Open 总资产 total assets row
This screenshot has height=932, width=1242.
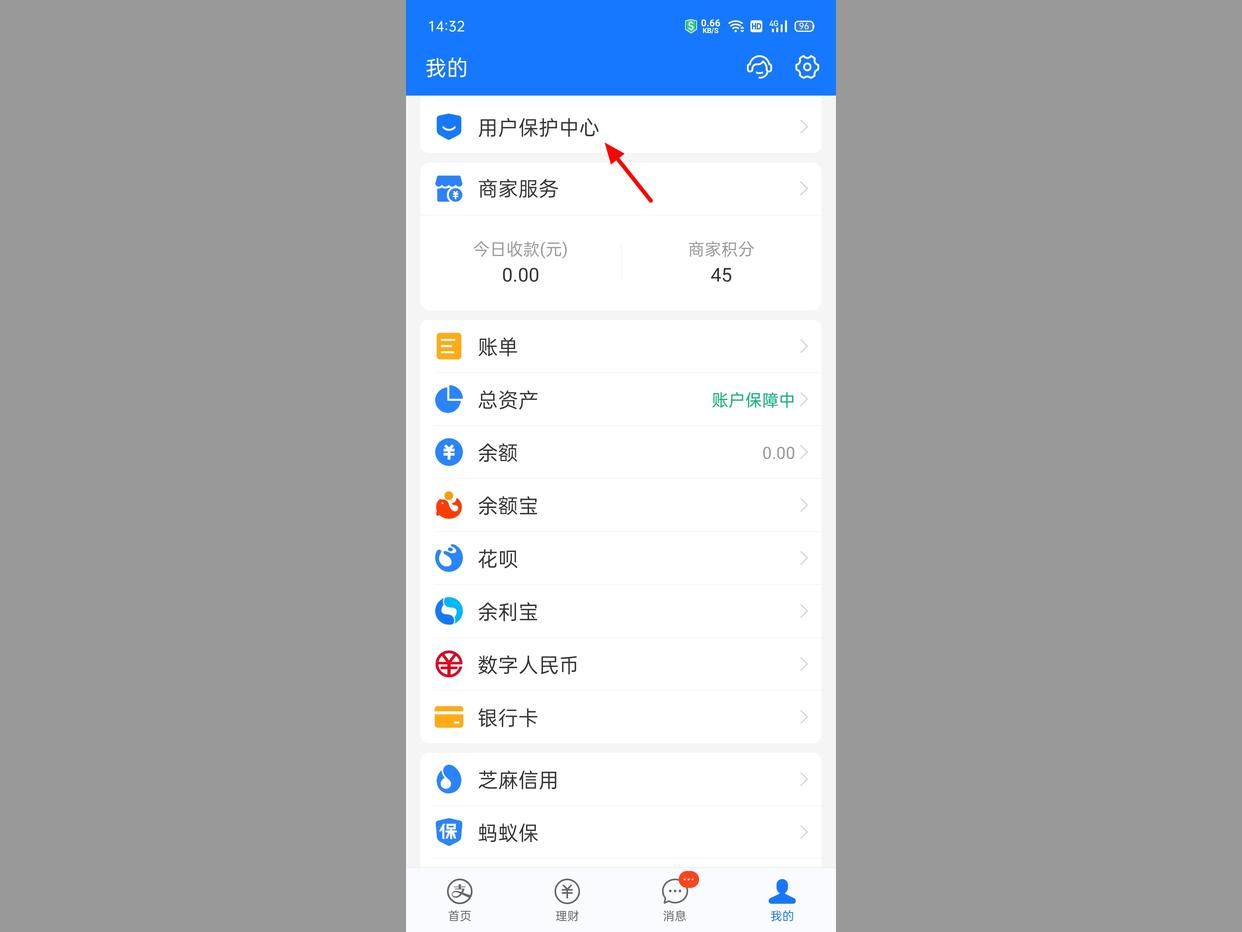coord(620,400)
